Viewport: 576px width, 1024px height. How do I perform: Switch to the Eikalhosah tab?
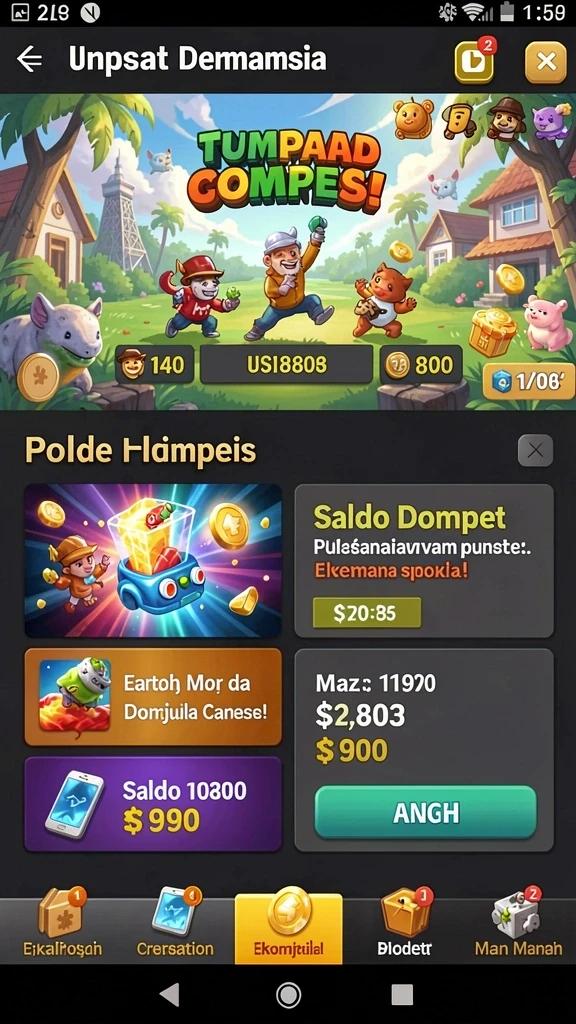(x=62, y=926)
